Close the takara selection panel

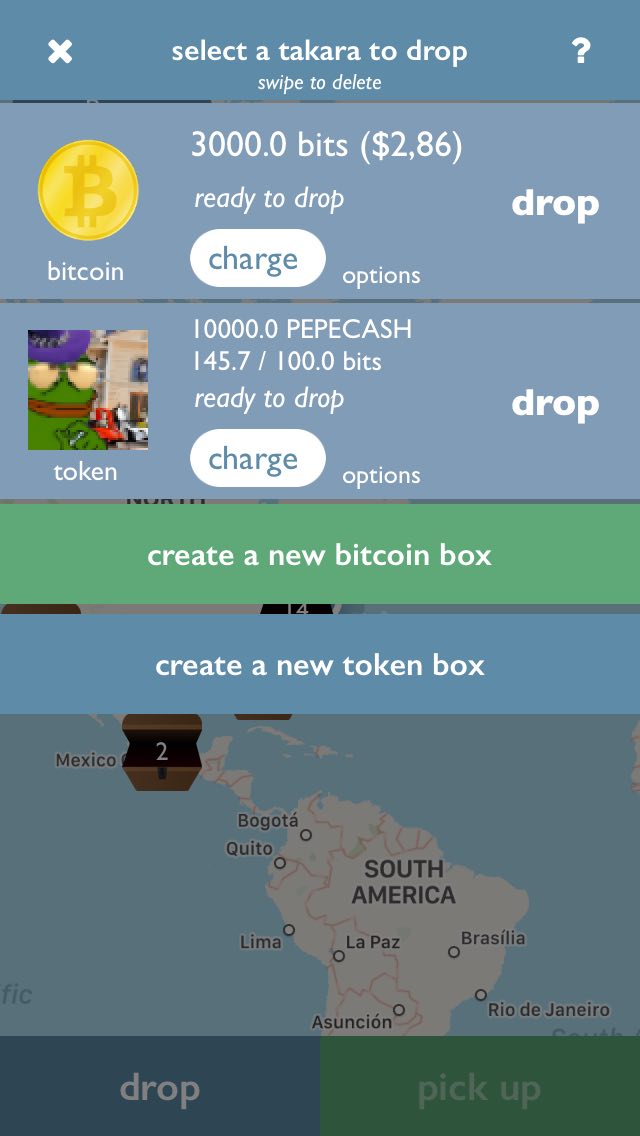[x=60, y=51]
